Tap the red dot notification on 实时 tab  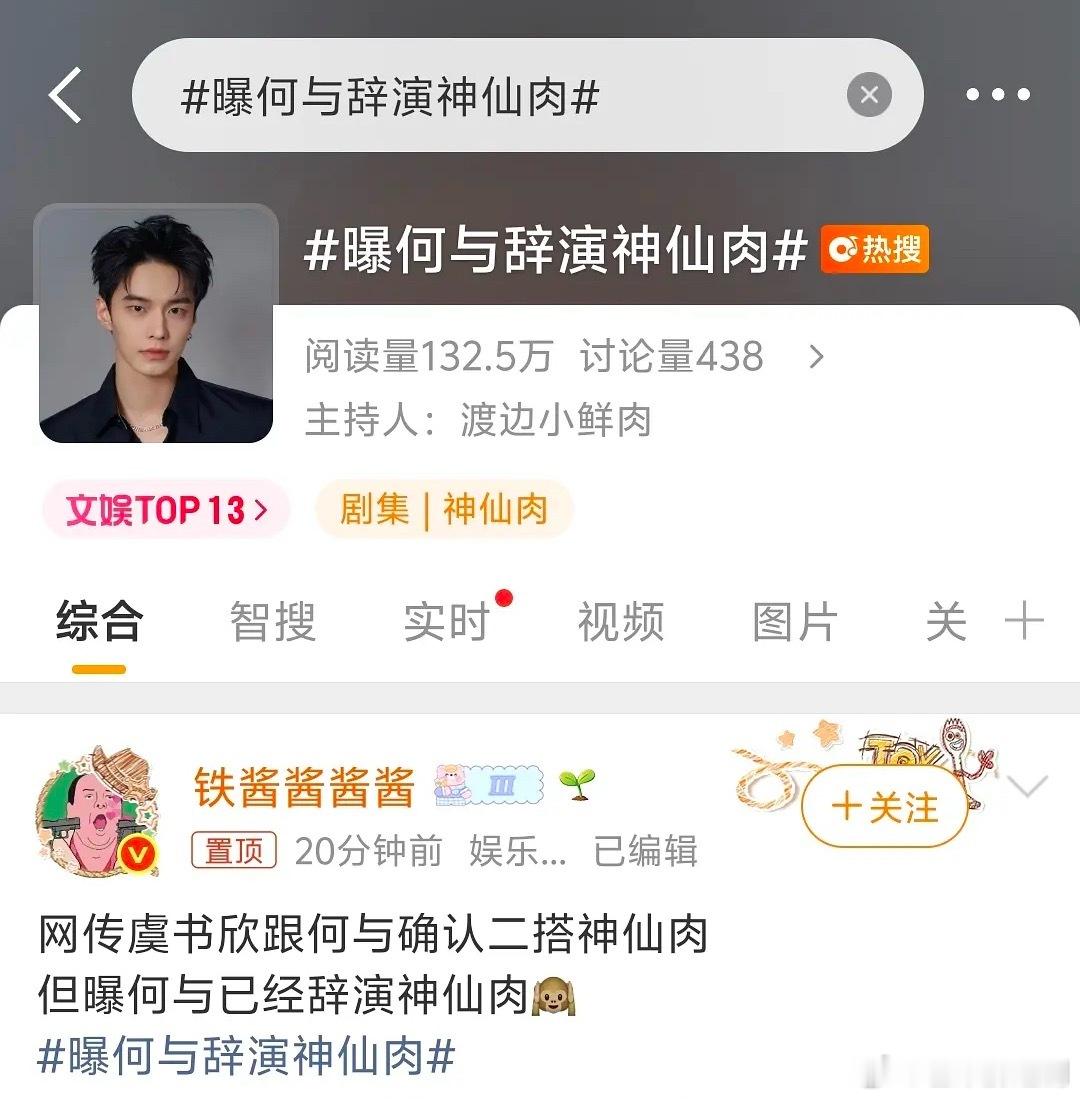[505, 597]
